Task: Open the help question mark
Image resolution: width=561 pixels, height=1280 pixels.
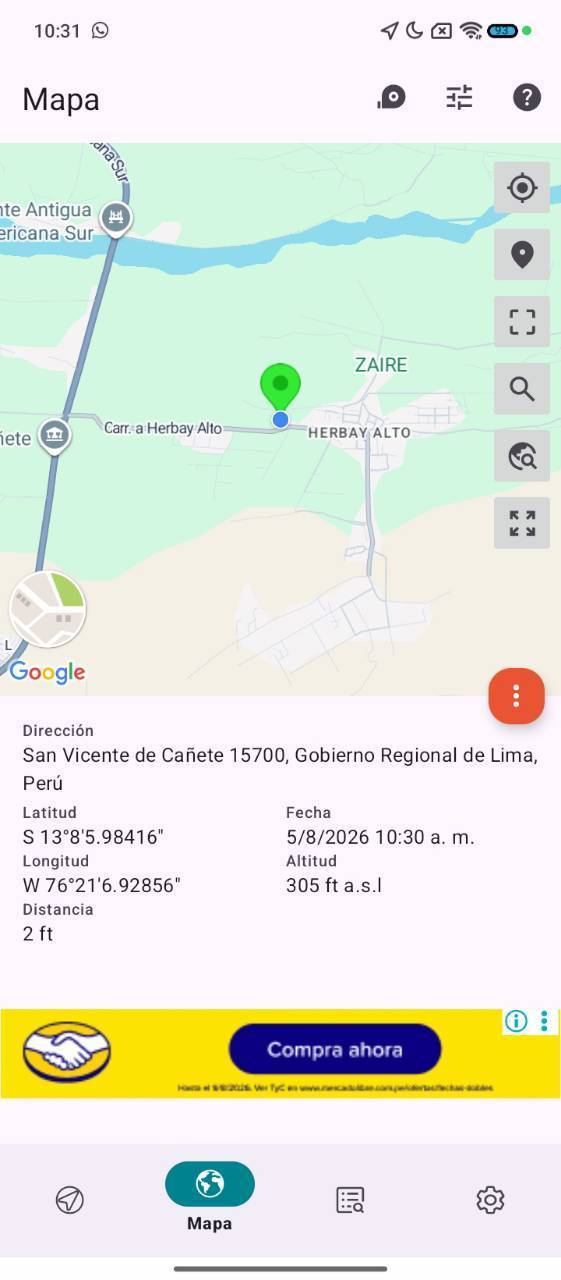Action: tap(527, 97)
